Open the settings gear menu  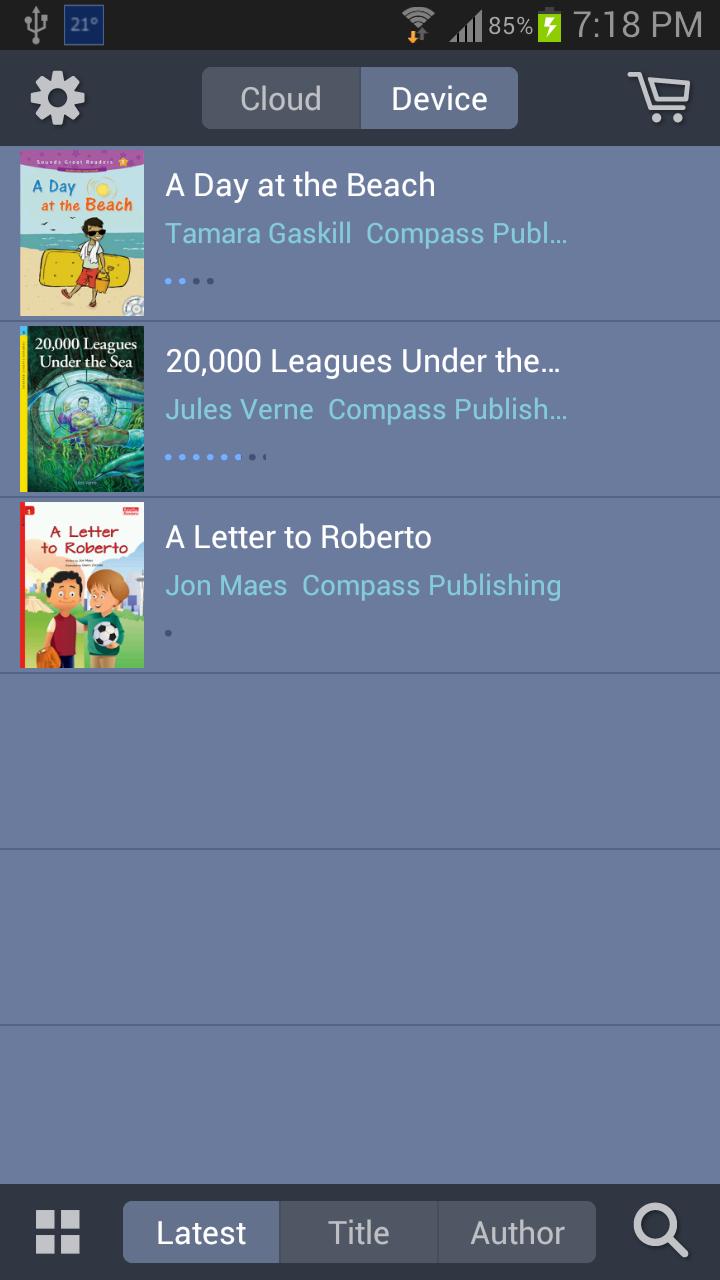[57, 97]
